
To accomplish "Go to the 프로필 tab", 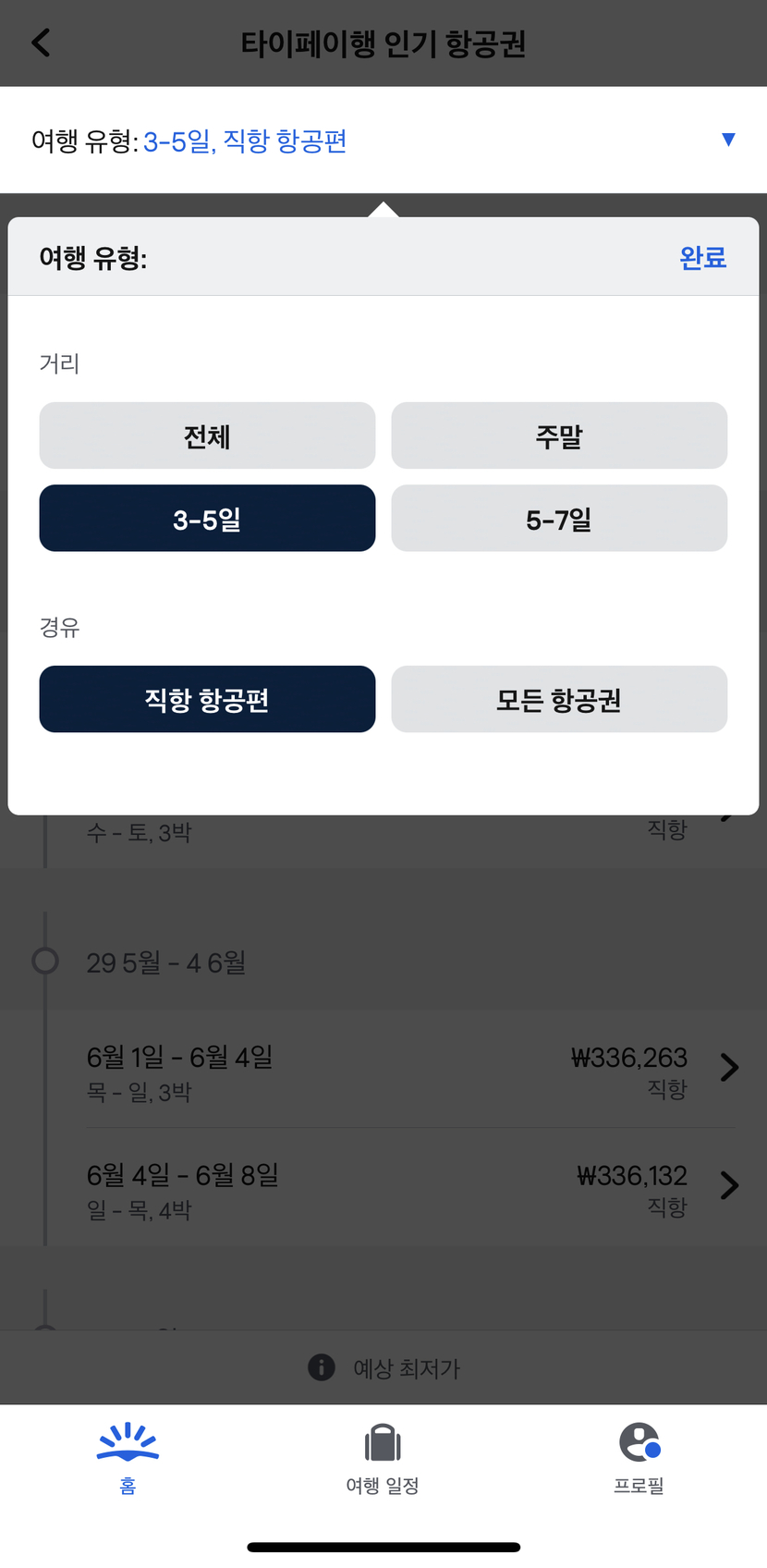I will (x=639, y=1458).
